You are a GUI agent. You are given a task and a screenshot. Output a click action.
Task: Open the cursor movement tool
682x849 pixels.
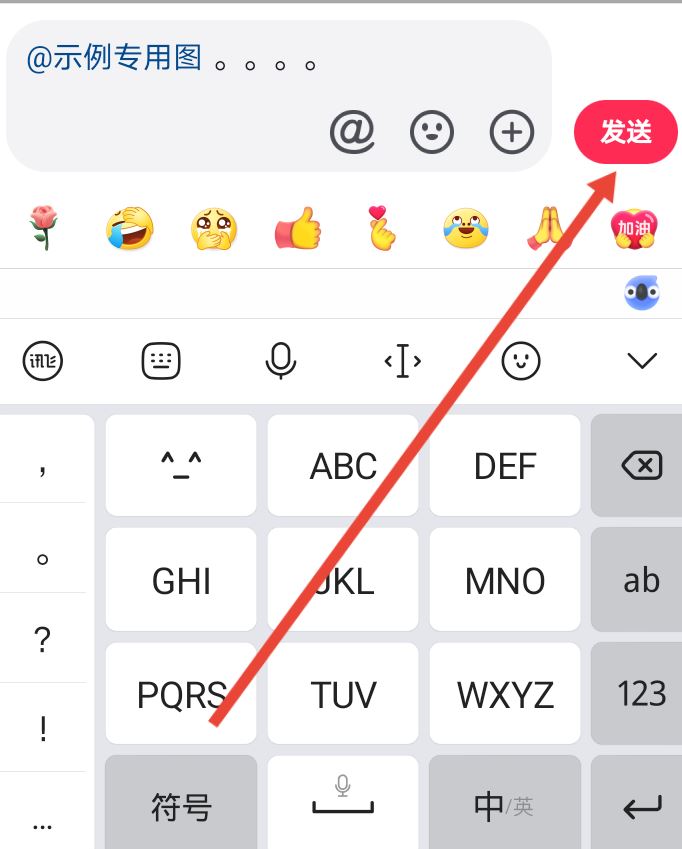[402, 361]
